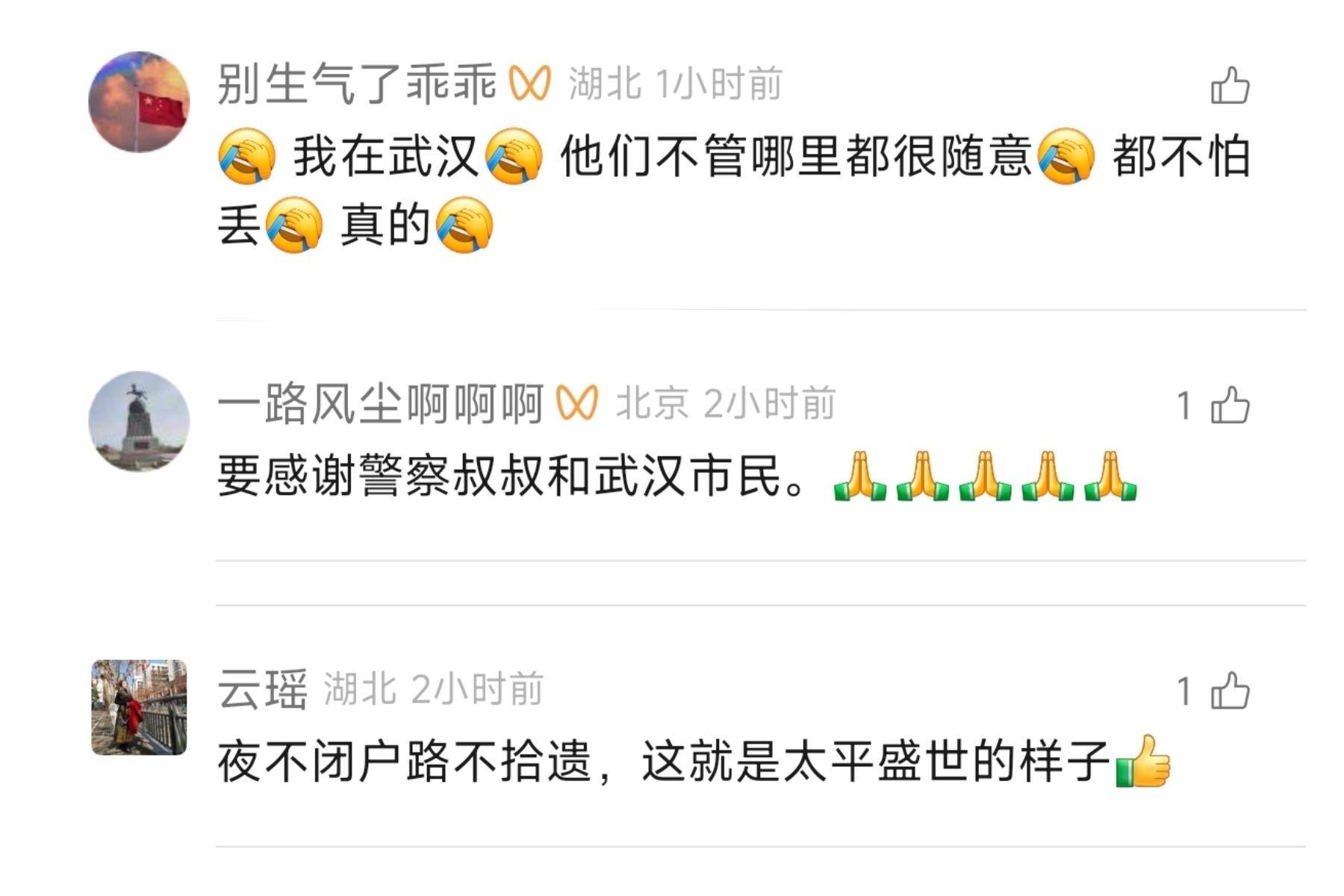Reply to comment thanking 警察叔叔和武汉市民
Viewport: 1344px width, 896px height.
click(523, 476)
